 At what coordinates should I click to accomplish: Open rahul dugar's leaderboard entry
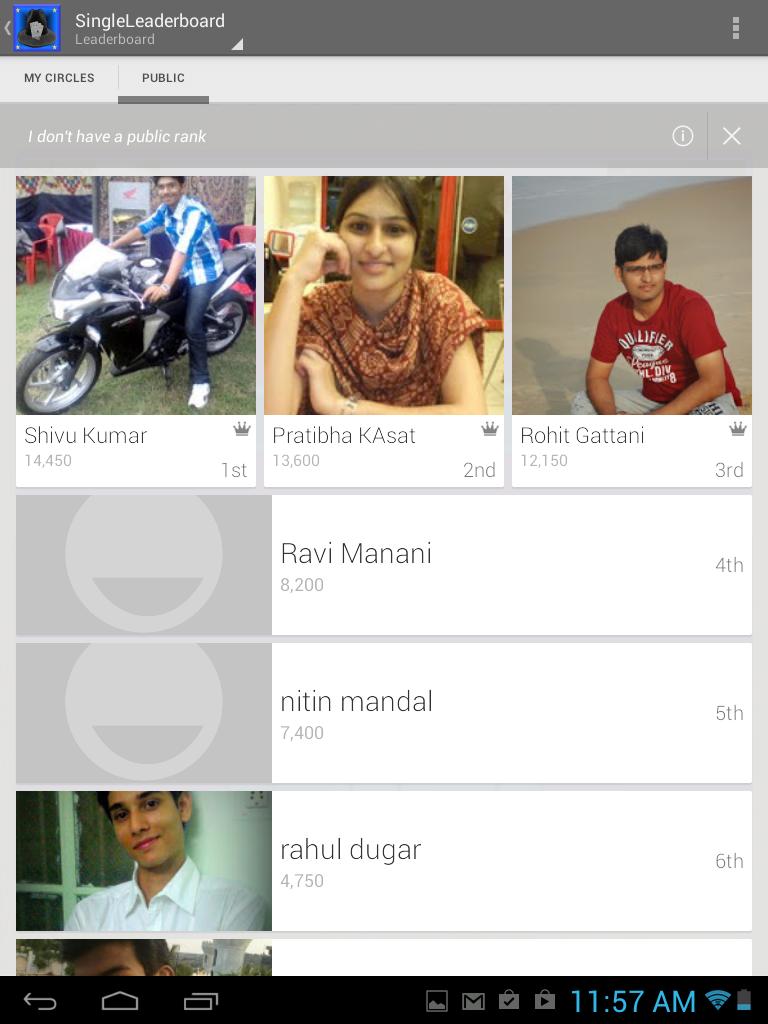(384, 861)
